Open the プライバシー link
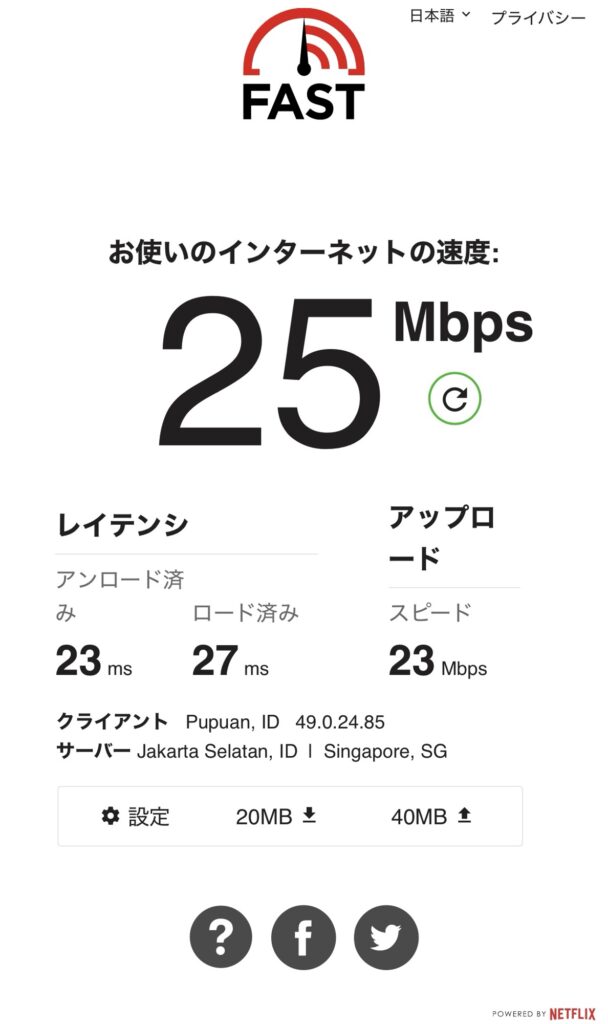This screenshot has width=608, height=1024. pos(538,18)
